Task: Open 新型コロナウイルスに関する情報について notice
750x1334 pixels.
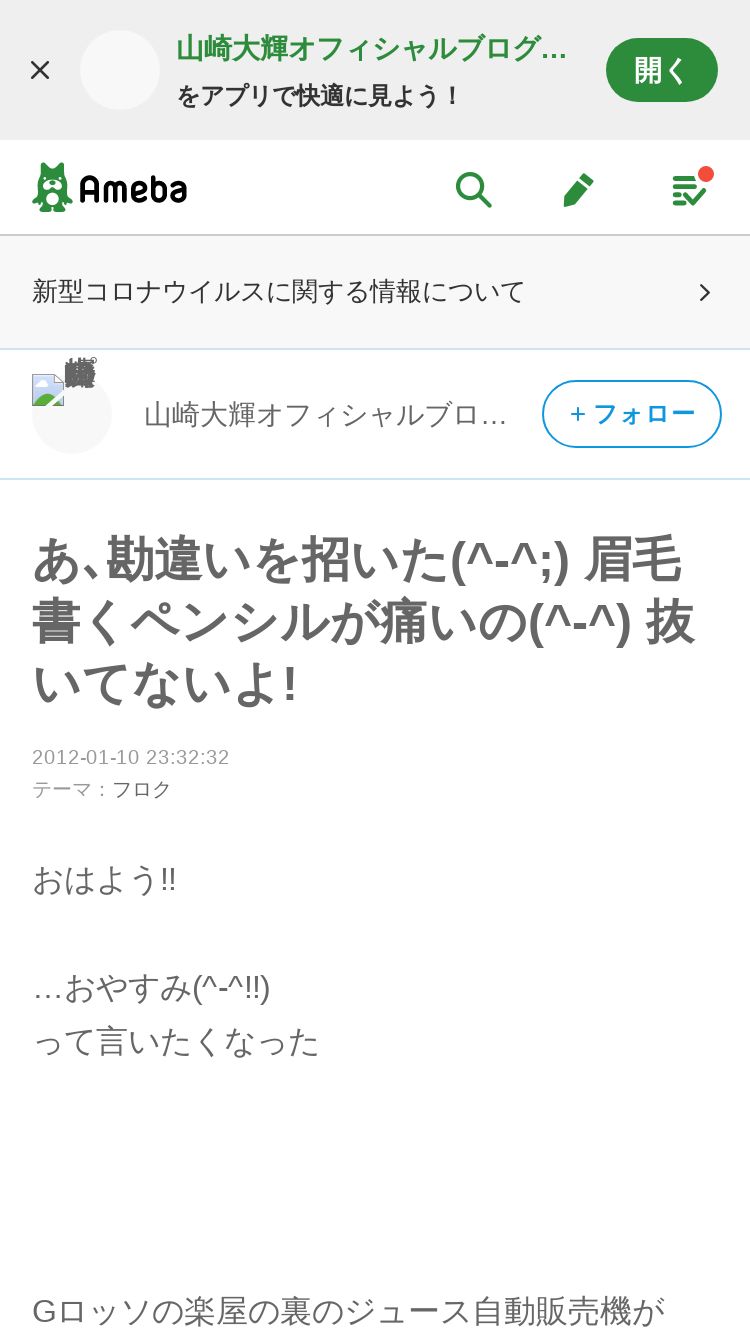Action: 374,292
